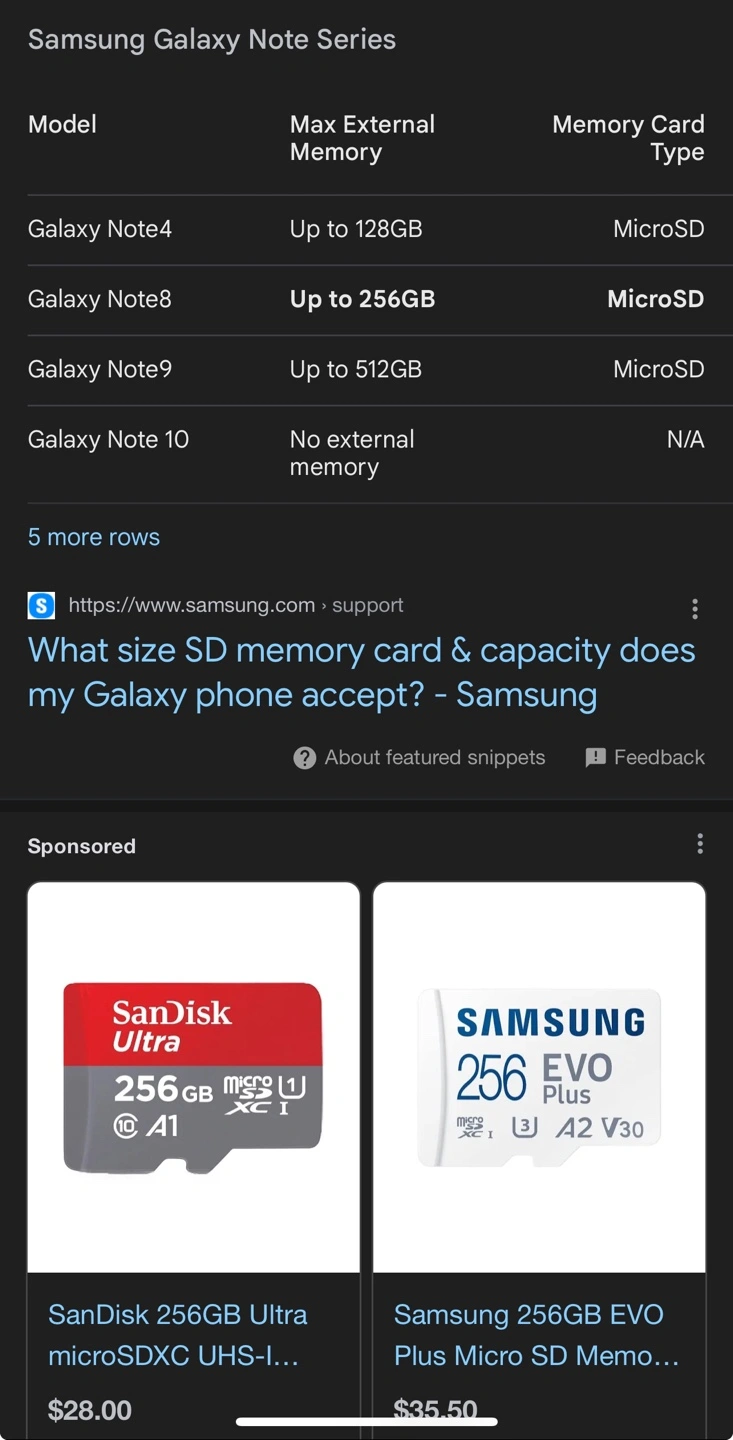Send Feedback on the featured snippet
Viewport: 733px width, 1440px height.
[x=645, y=757]
